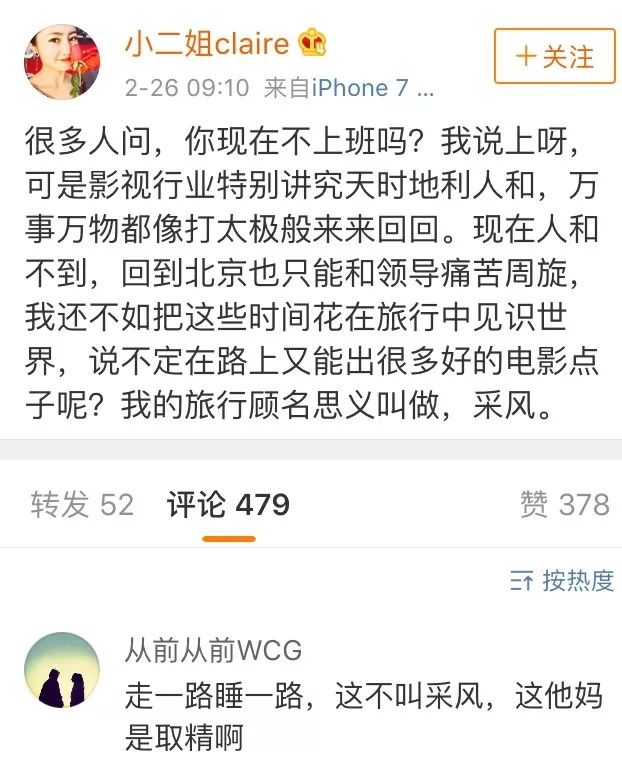
Task: Open the 小二姐claire username link
Action: 206,42
